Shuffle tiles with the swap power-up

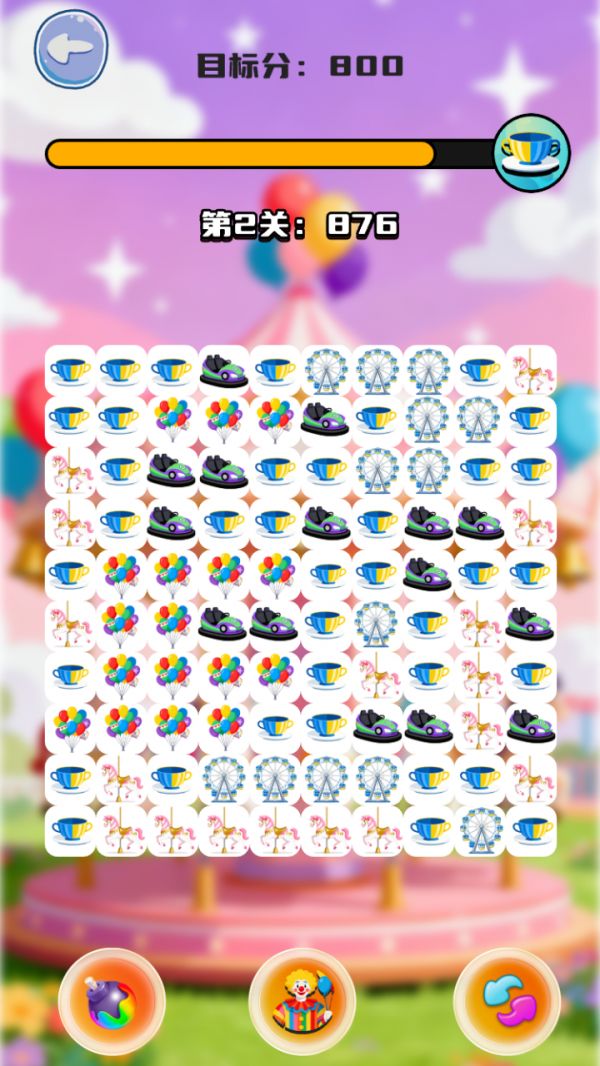click(x=507, y=1001)
